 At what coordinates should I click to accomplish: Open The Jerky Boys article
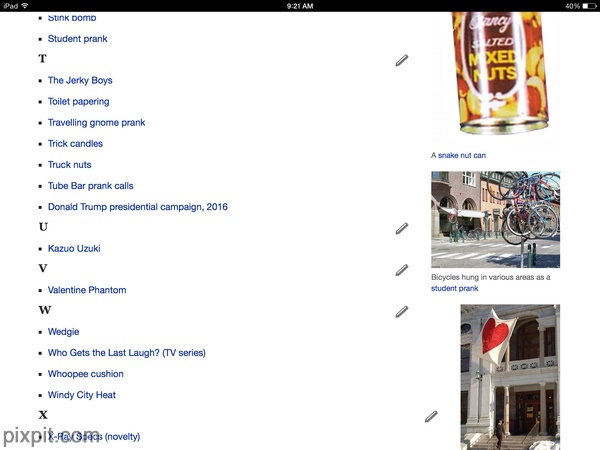point(80,80)
